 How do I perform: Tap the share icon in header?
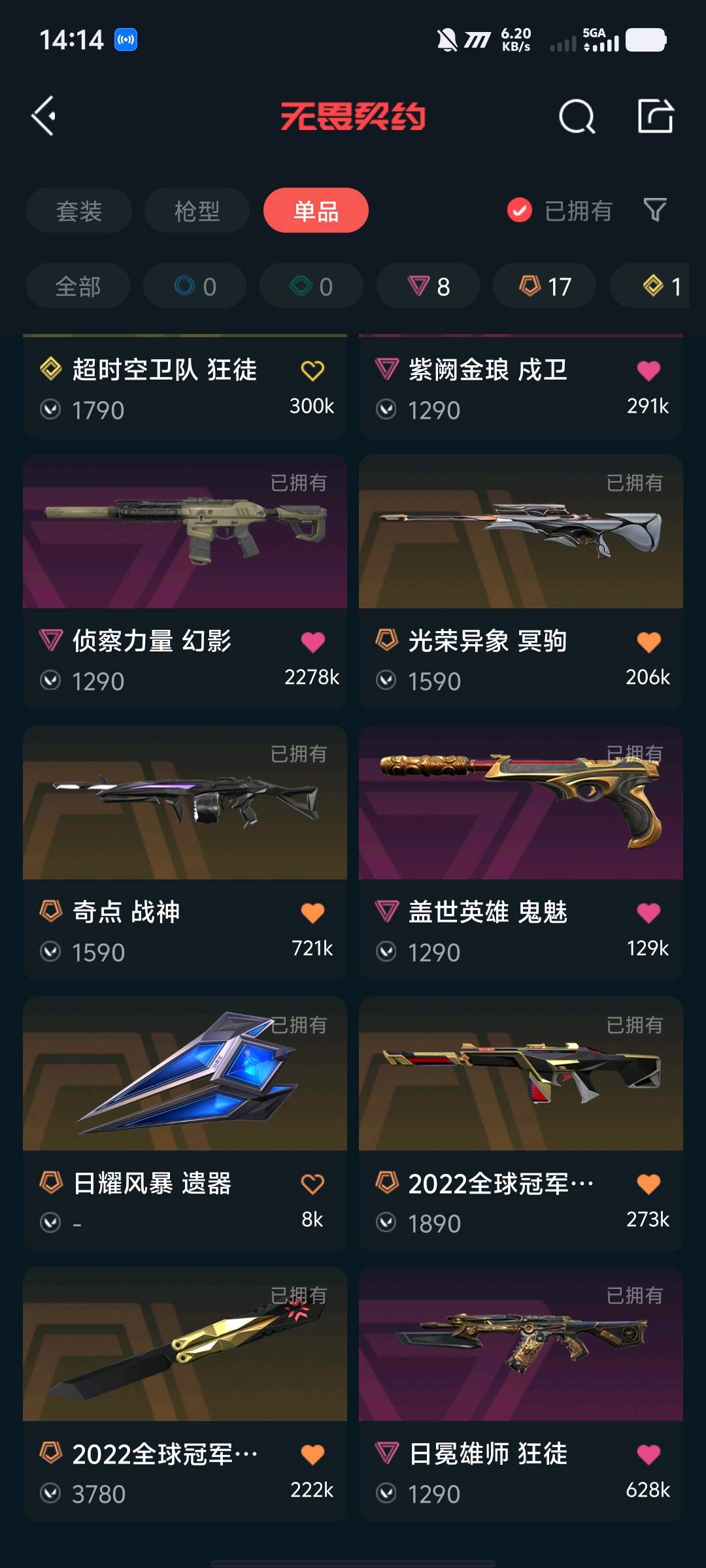tap(655, 116)
